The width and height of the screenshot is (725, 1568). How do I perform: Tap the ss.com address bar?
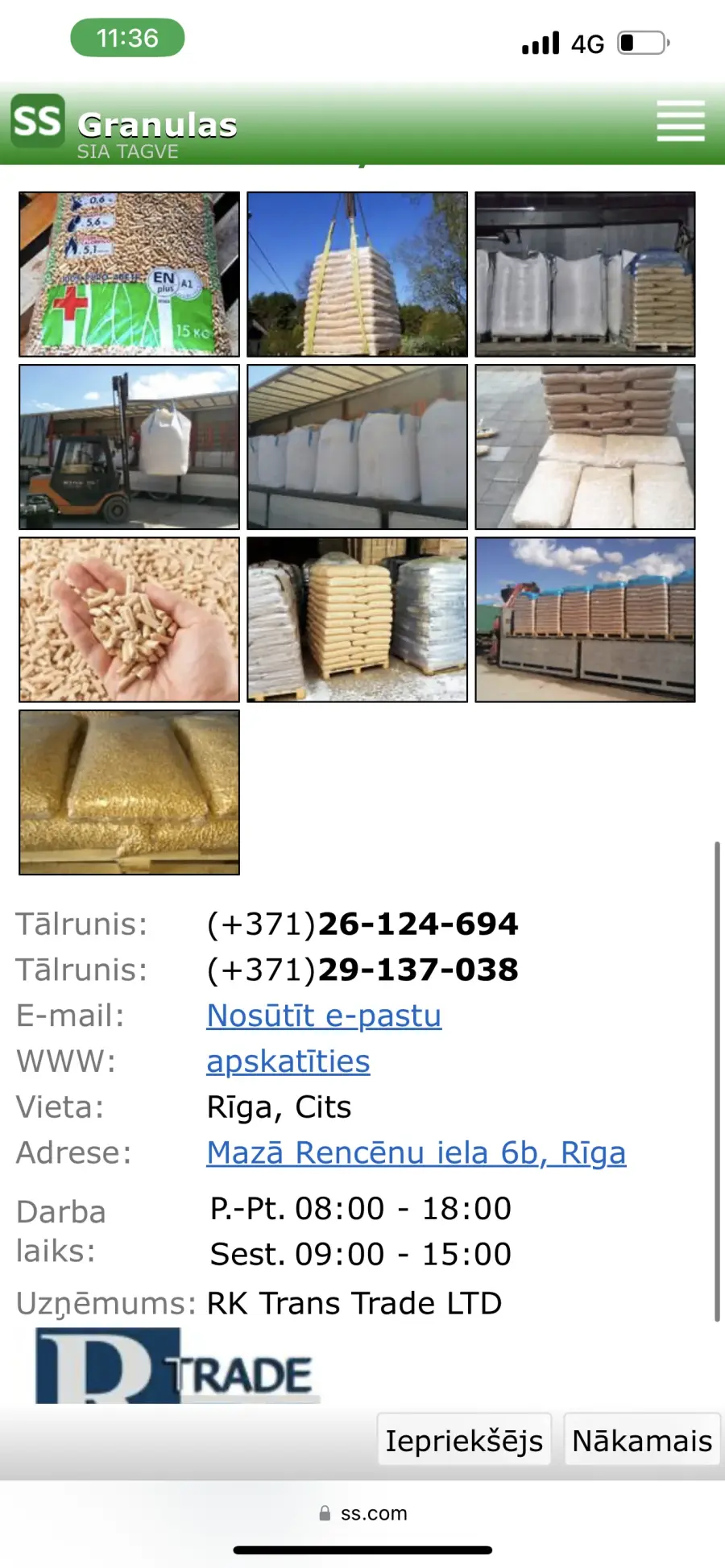pos(363,1513)
